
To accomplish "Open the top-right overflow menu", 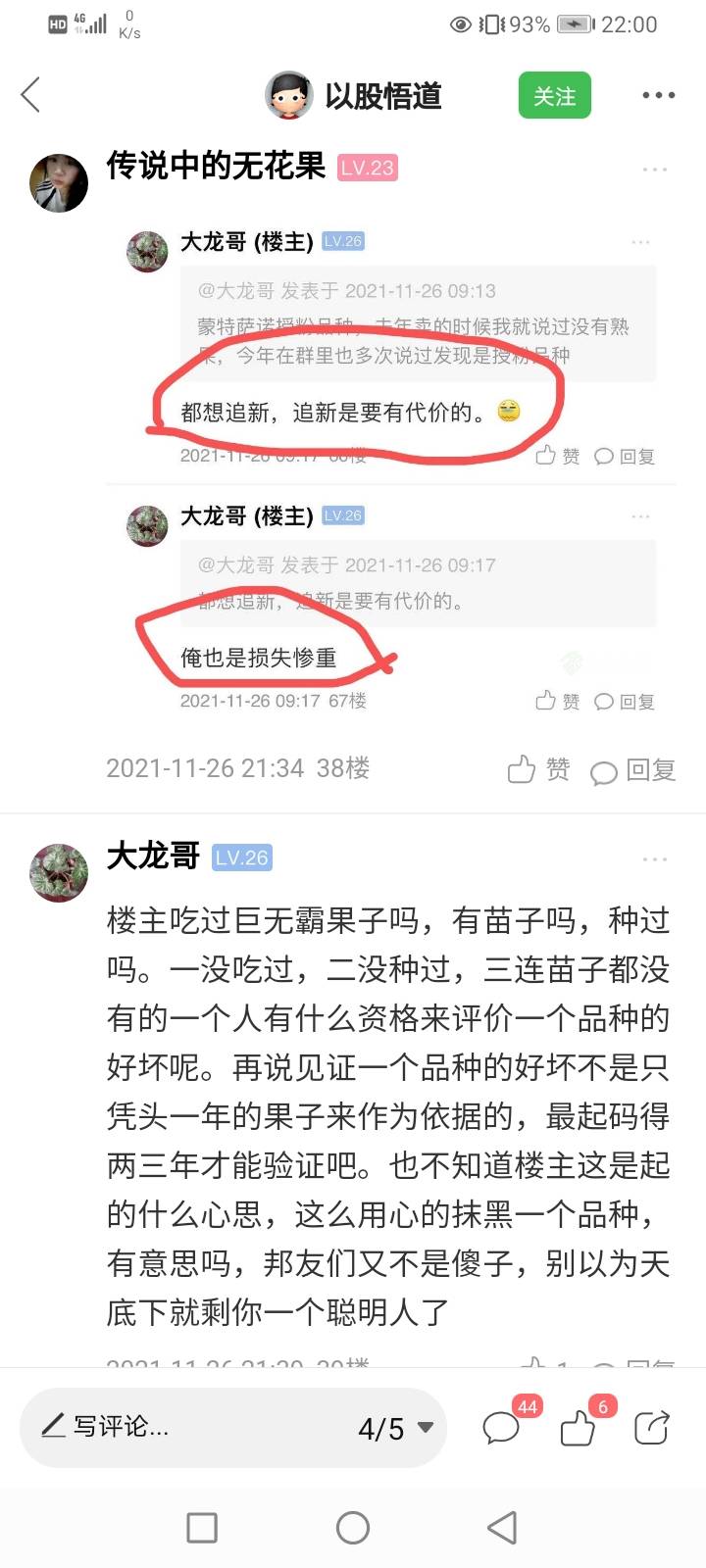I will click(658, 95).
